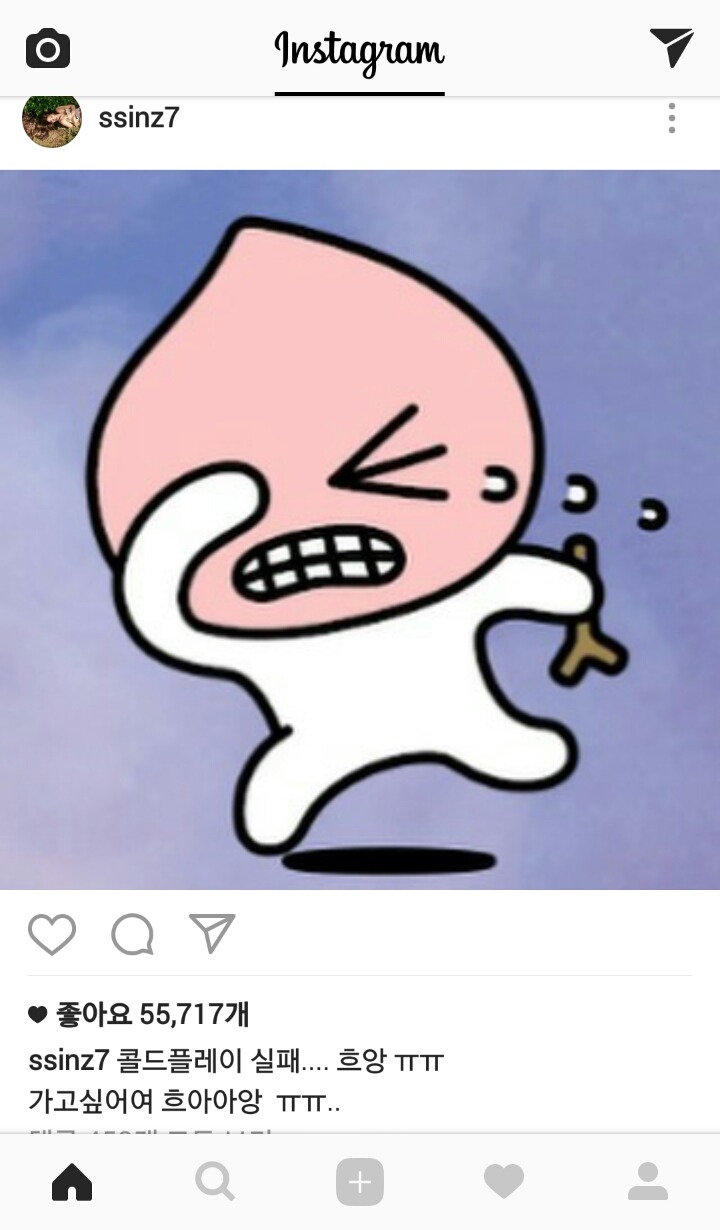This screenshot has height=1230, width=720.
Task: Create a new post with plus button
Action: coord(360,1183)
